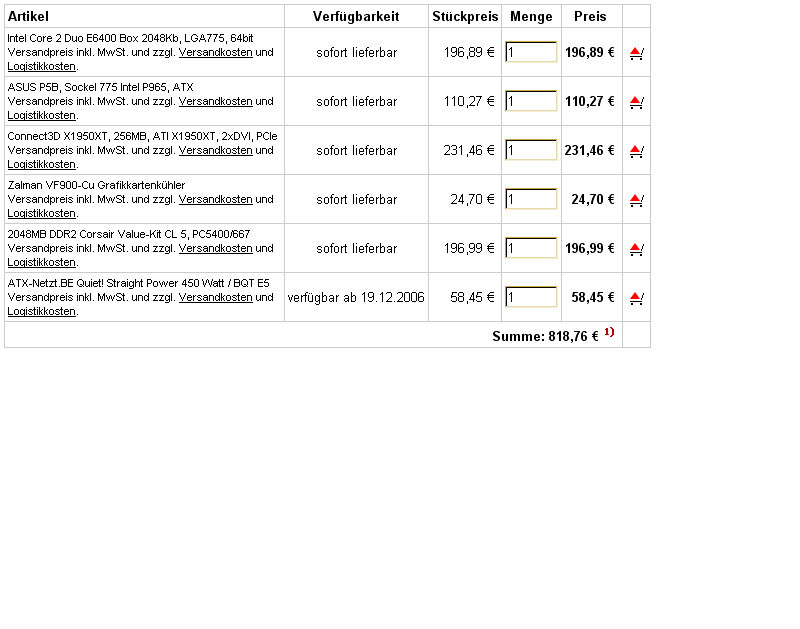Remove the ASUS P5B mainboard from cart
The image size is (800, 629).
pyautogui.click(x=636, y=102)
